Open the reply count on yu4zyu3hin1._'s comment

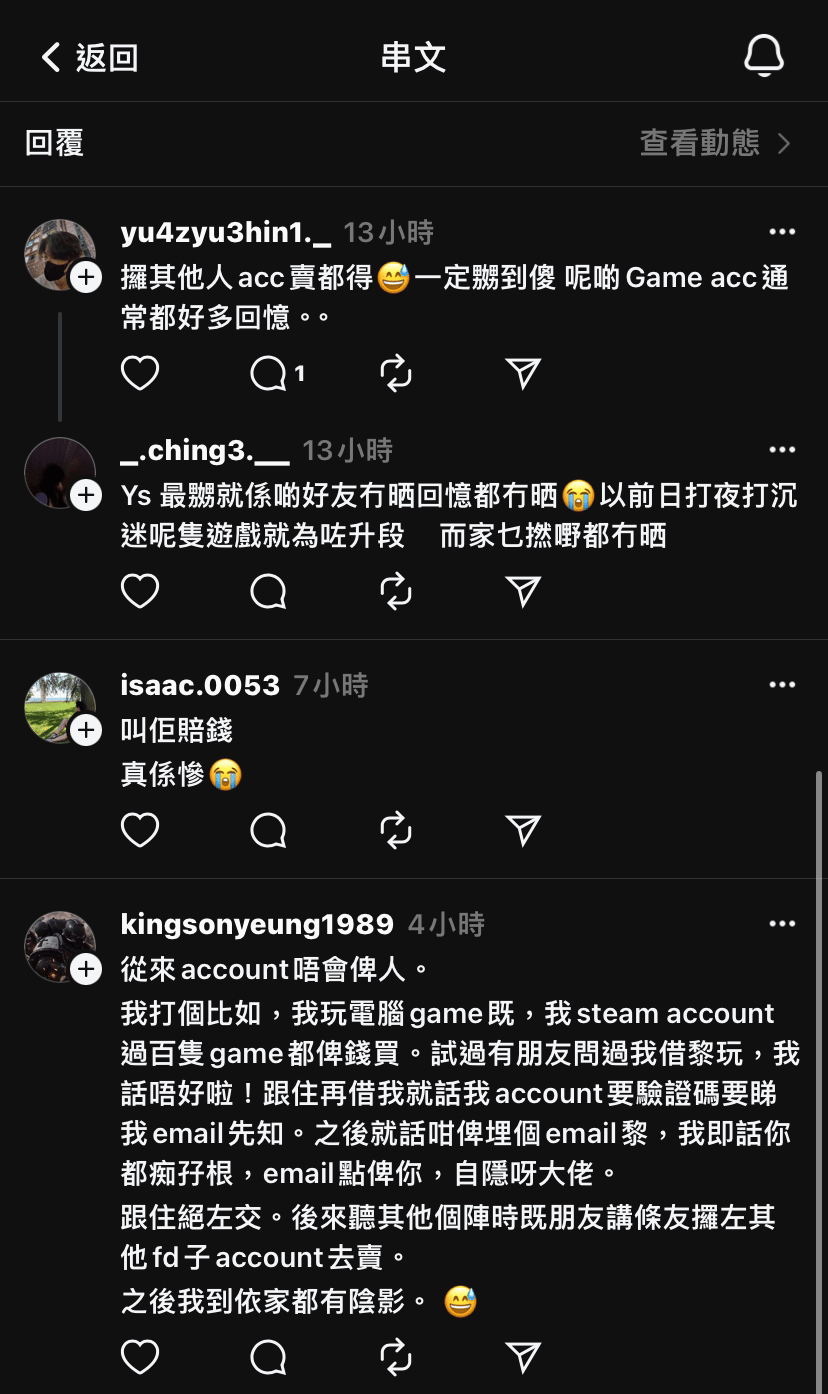[x=277, y=372]
